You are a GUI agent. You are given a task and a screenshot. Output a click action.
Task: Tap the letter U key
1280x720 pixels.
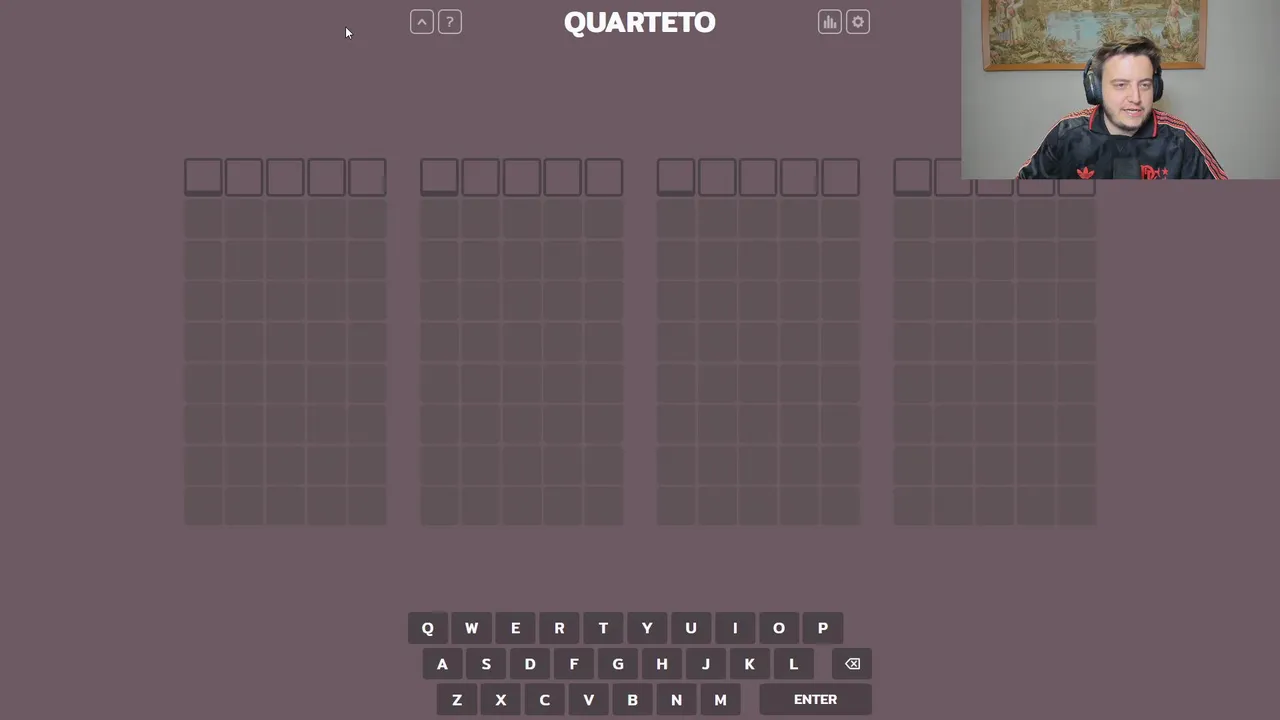click(x=691, y=628)
